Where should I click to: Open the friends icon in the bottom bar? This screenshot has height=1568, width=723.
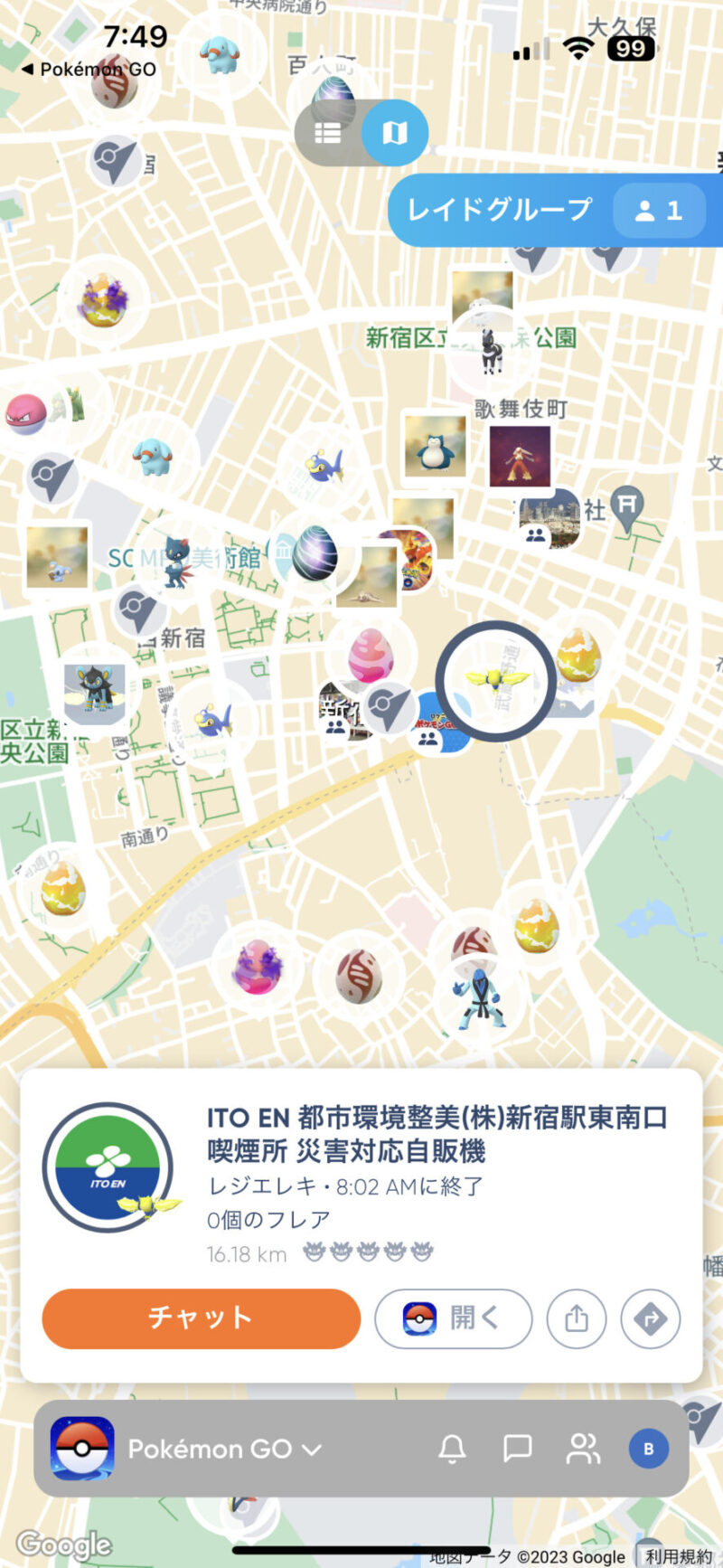click(583, 1449)
